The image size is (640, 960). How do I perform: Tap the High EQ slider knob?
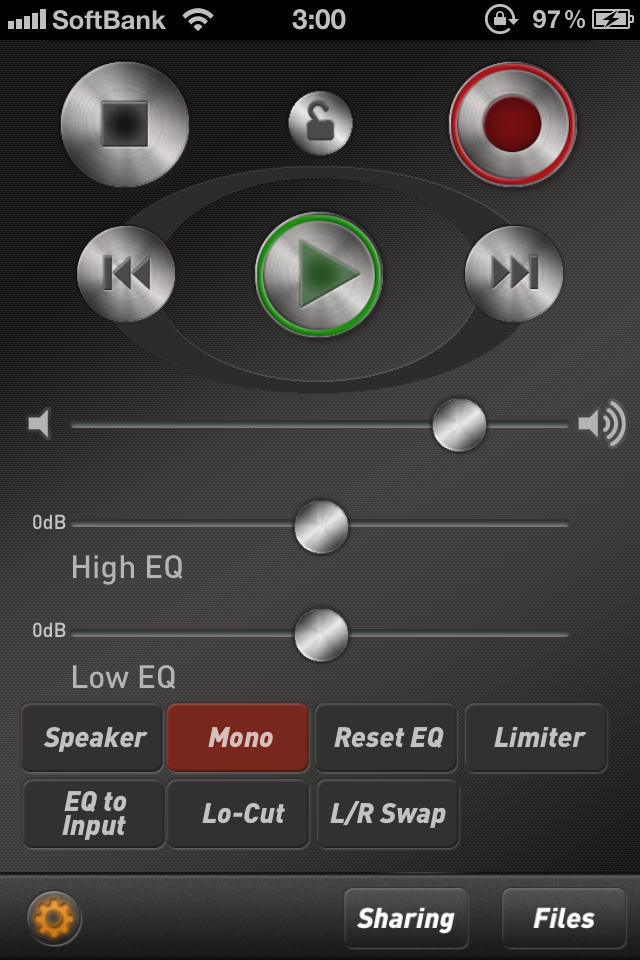(x=321, y=526)
